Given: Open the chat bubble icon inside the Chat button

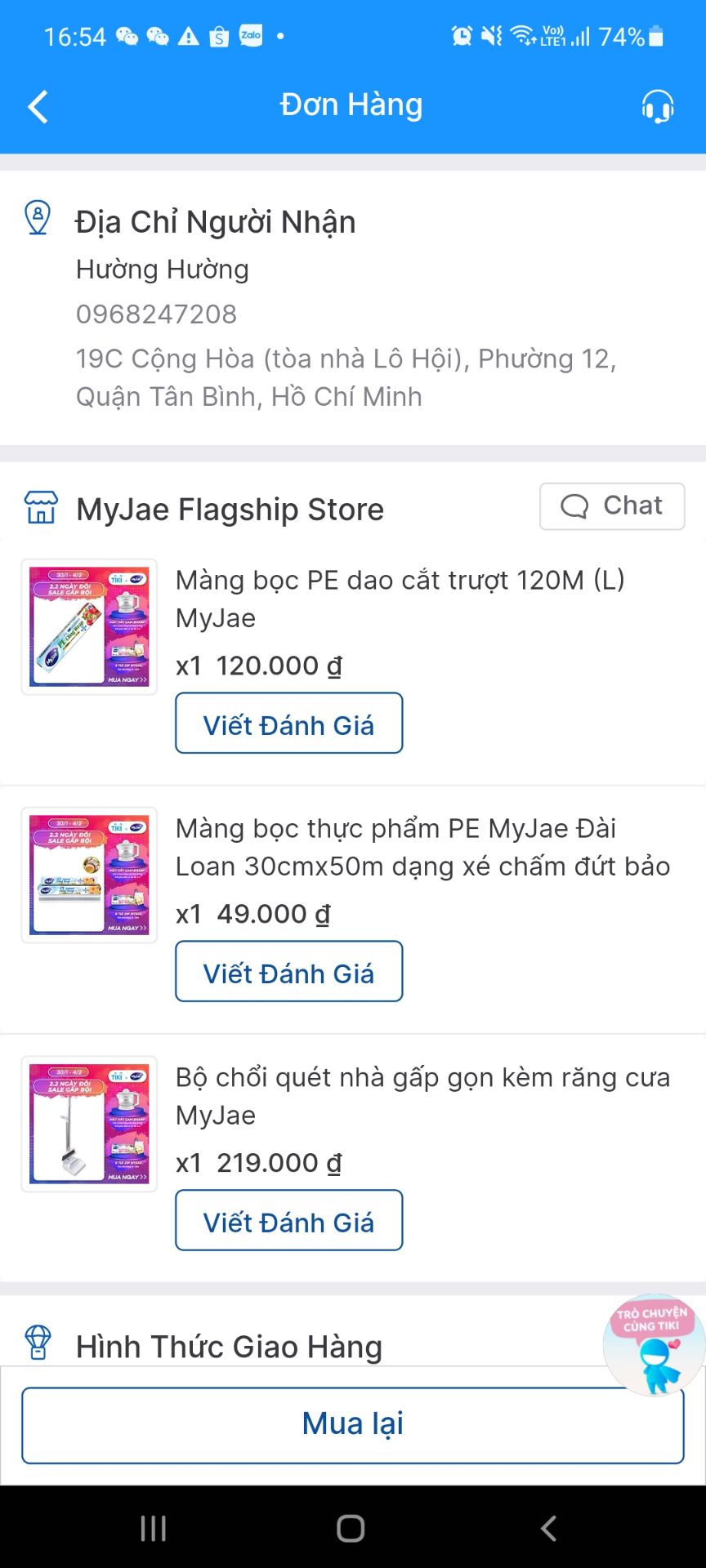Looking at the screenshot, I should pos(574,506).
